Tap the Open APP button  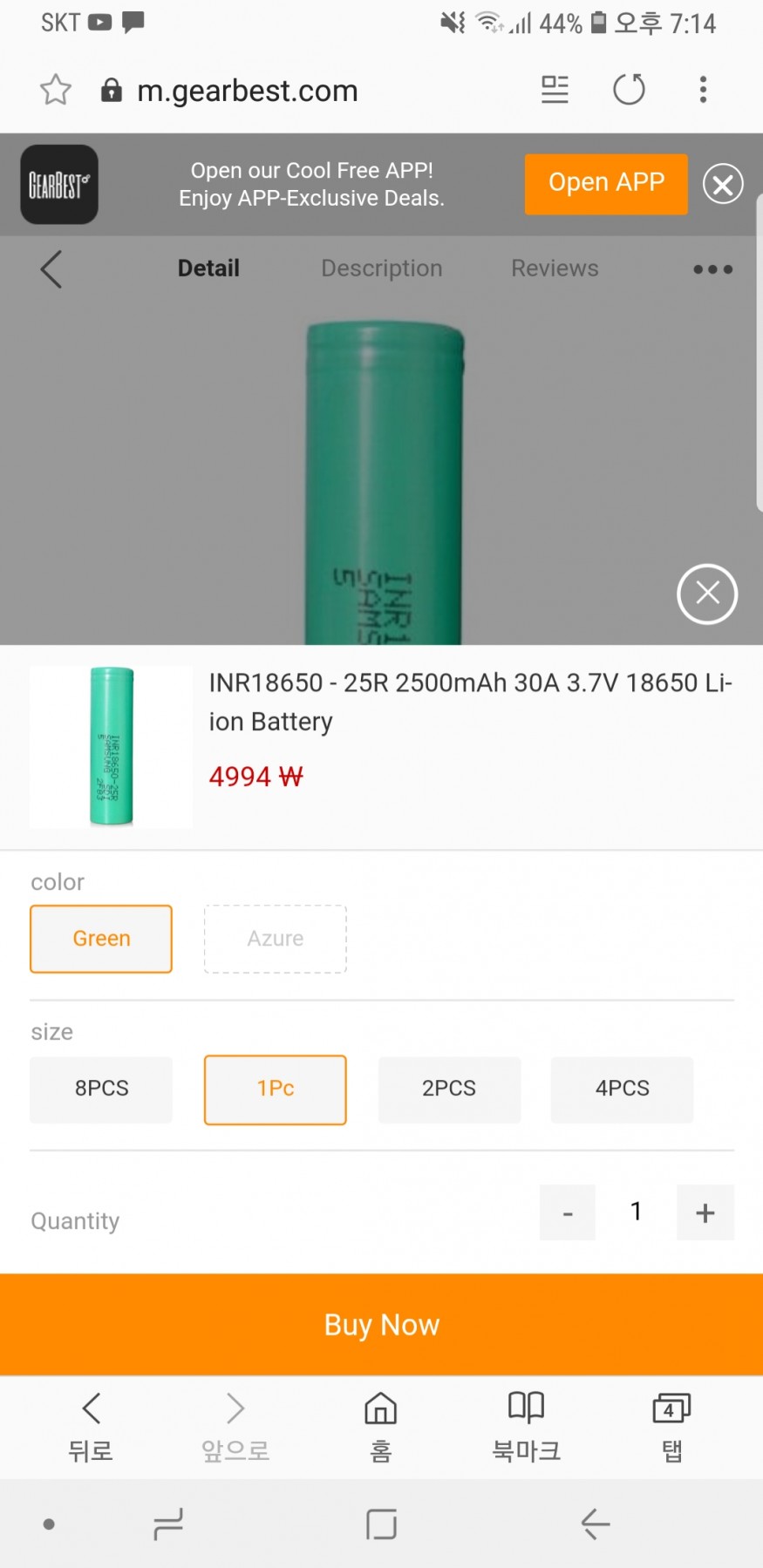point(606,184)
